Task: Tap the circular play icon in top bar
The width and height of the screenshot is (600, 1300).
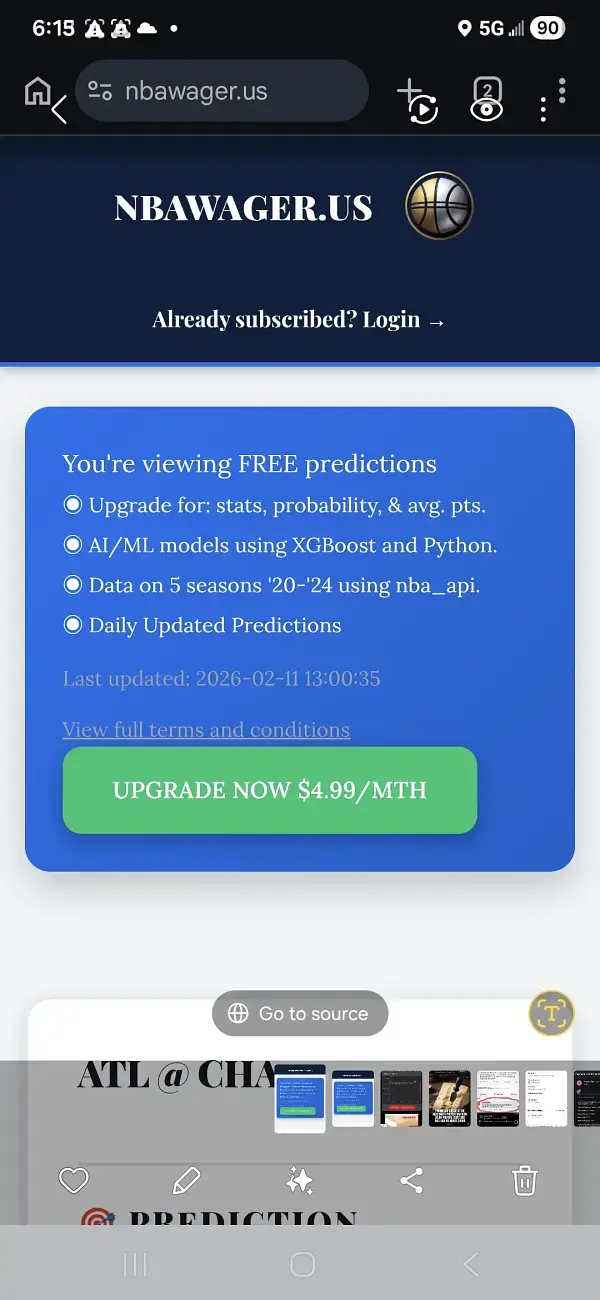Action: click(424, 110)
